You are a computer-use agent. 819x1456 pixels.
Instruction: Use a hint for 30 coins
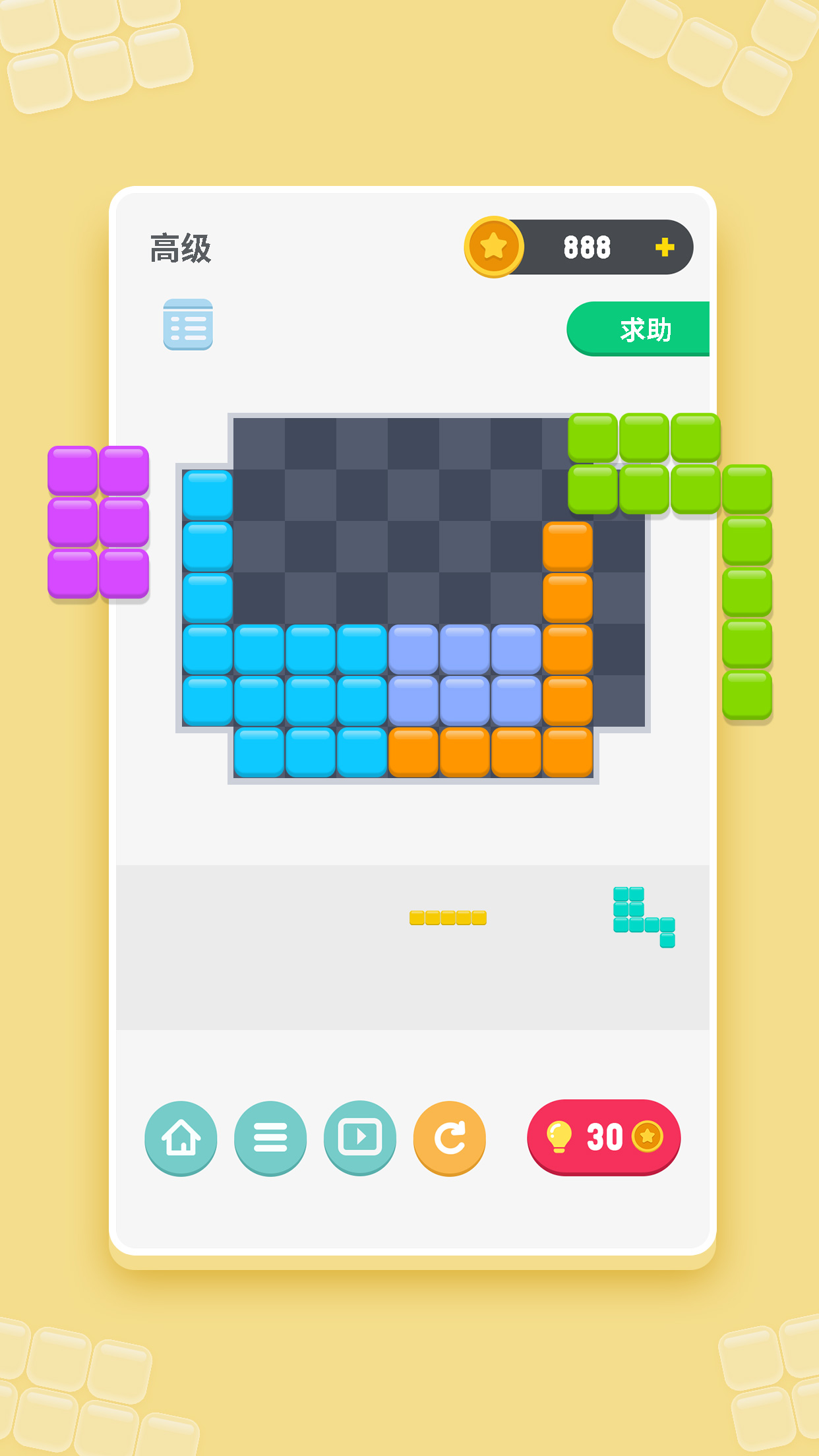point(603,1137)
